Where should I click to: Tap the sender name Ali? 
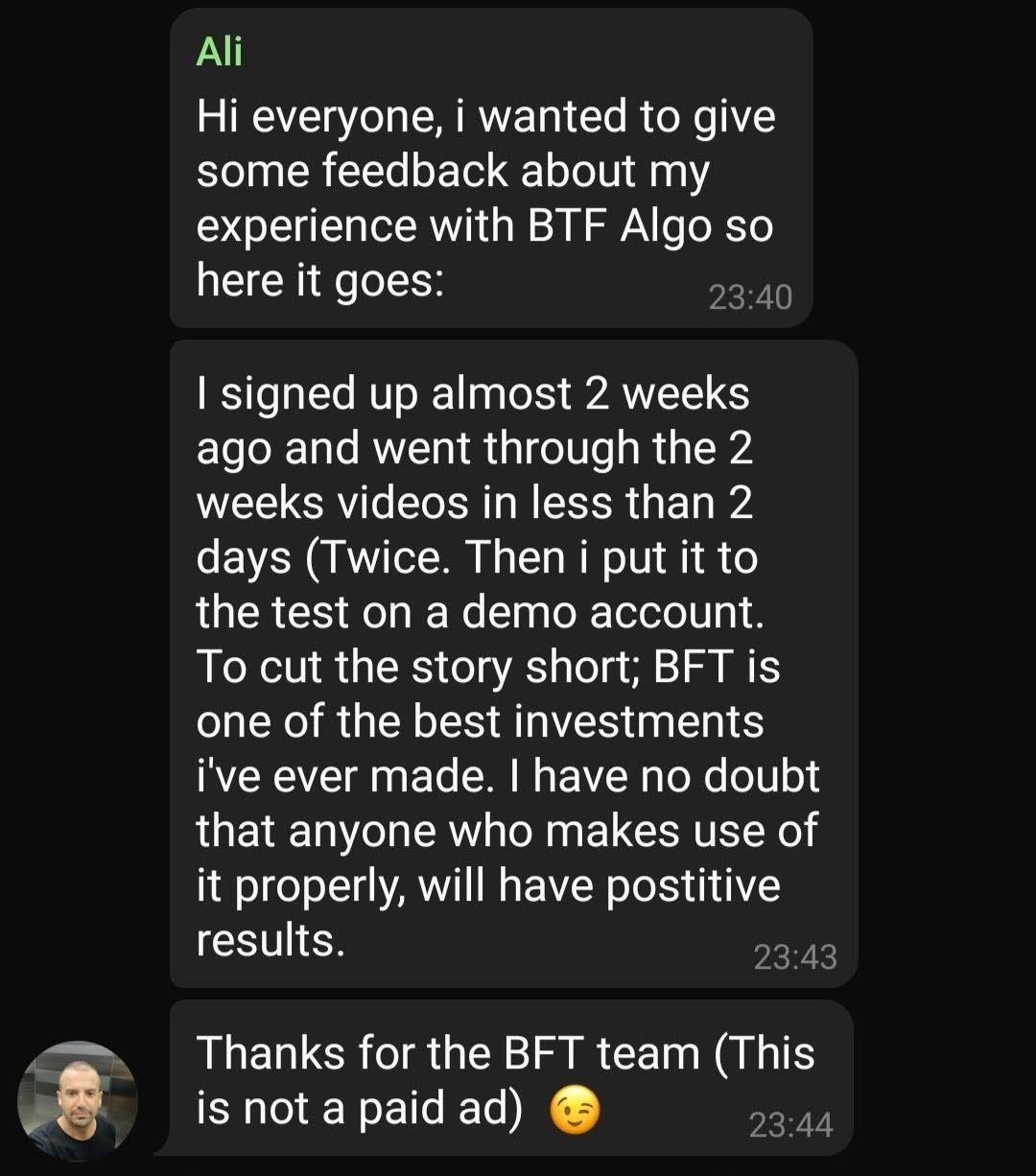tap(220, 52)
